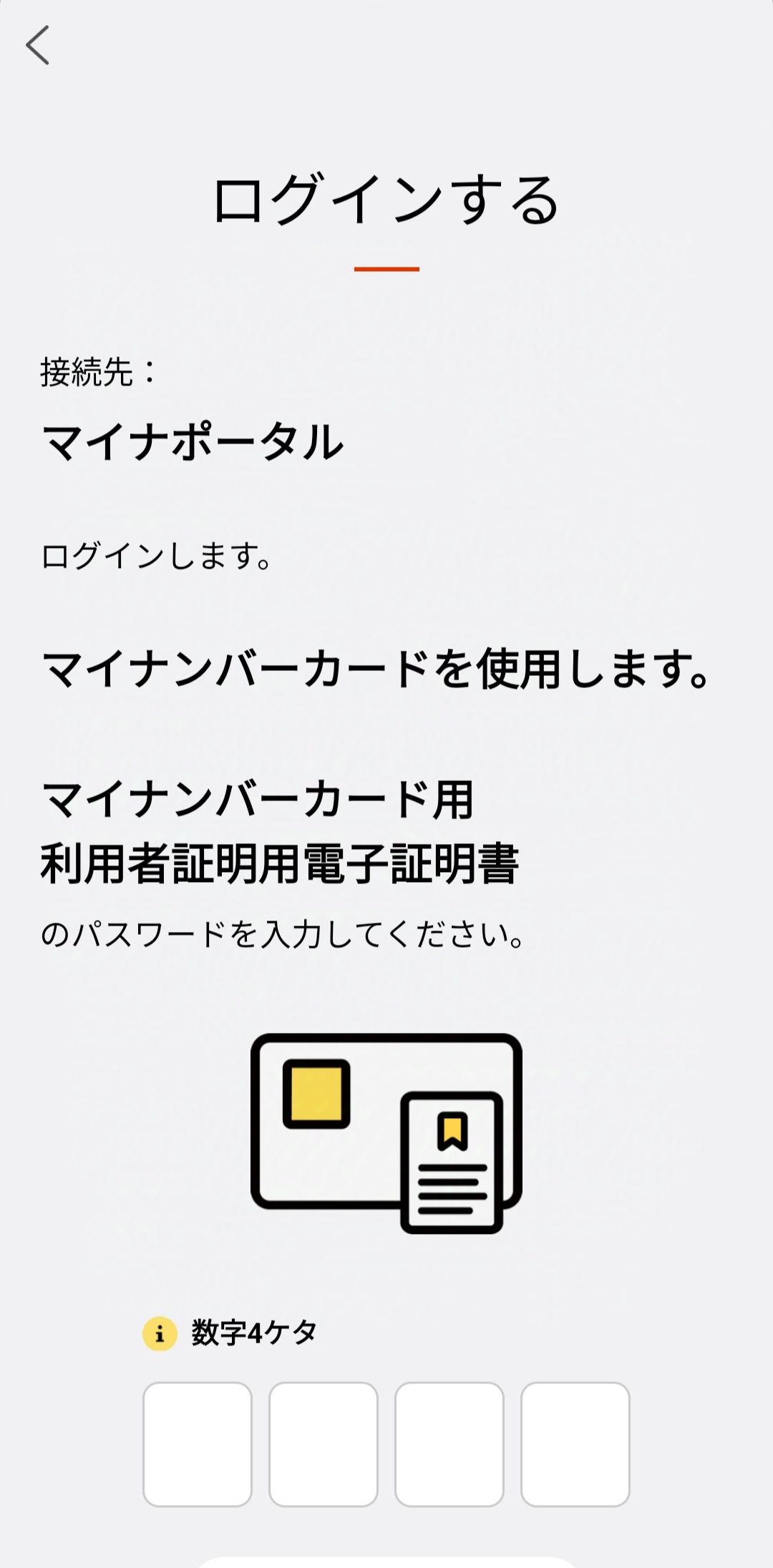
Task: Tap the マイナンバーカードを使用します heading
Action: pos(377,669)
